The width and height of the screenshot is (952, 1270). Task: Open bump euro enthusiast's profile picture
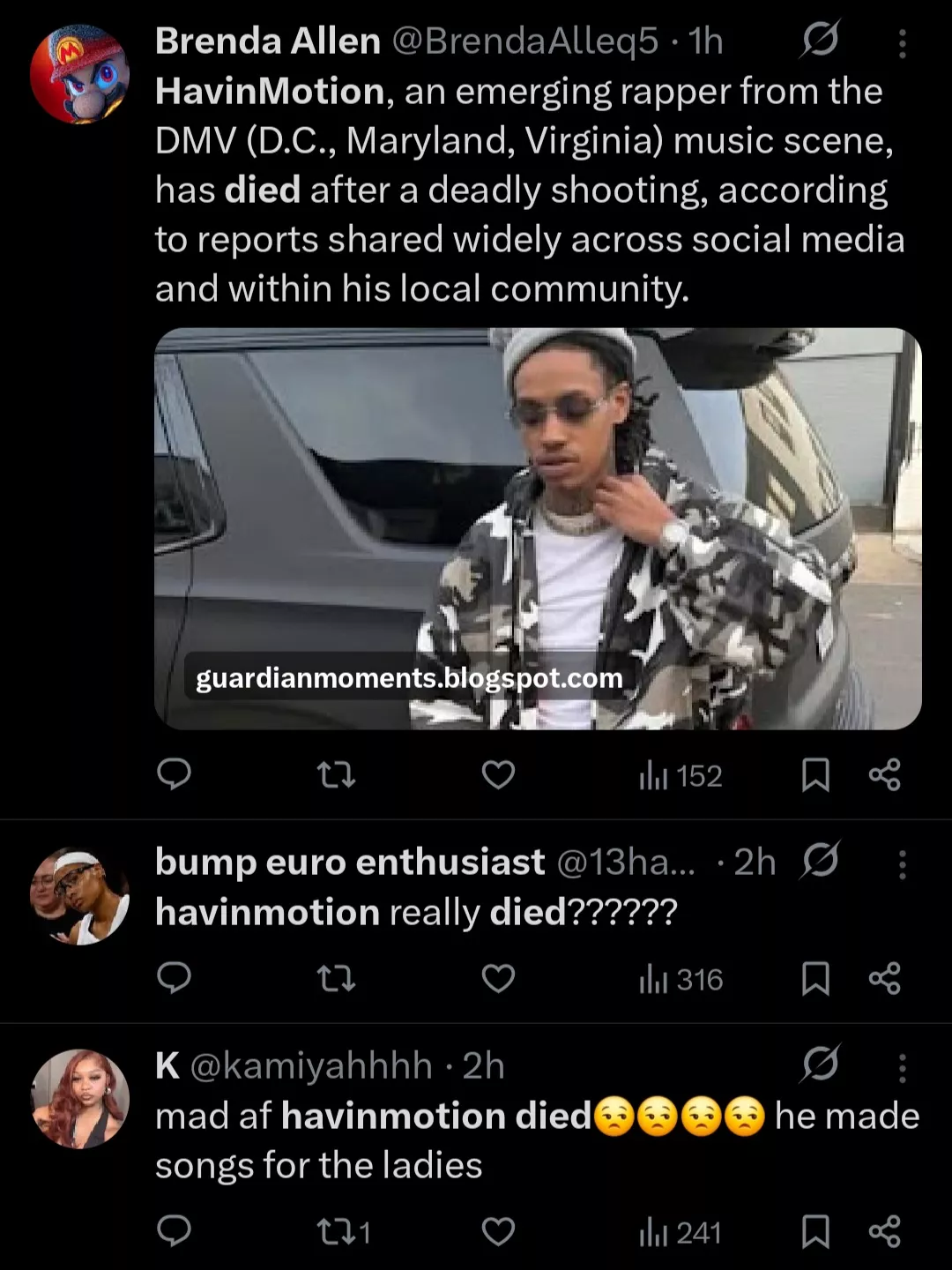point(79,896)
